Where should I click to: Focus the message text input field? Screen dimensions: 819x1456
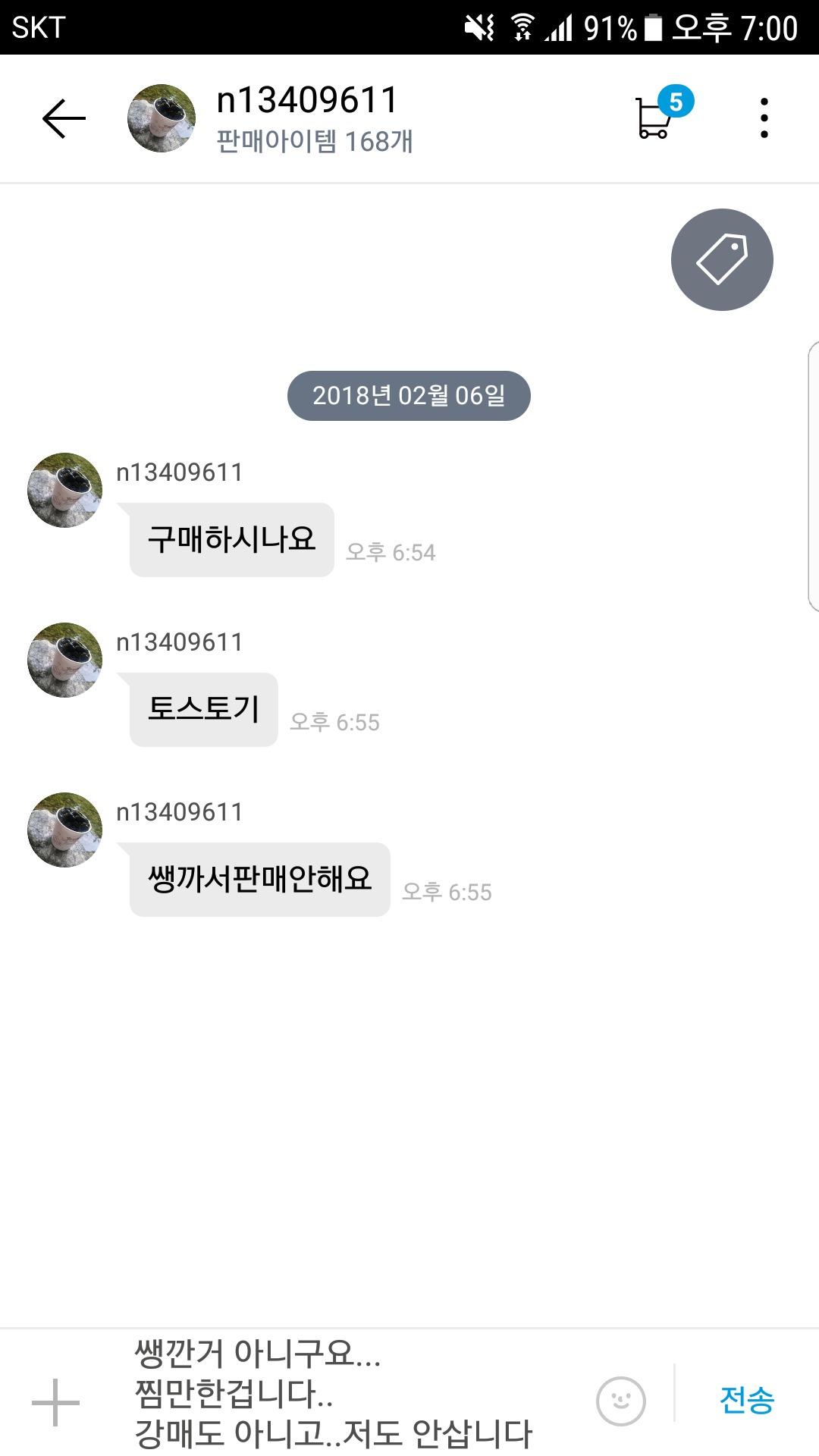(x=341, y=1394)
